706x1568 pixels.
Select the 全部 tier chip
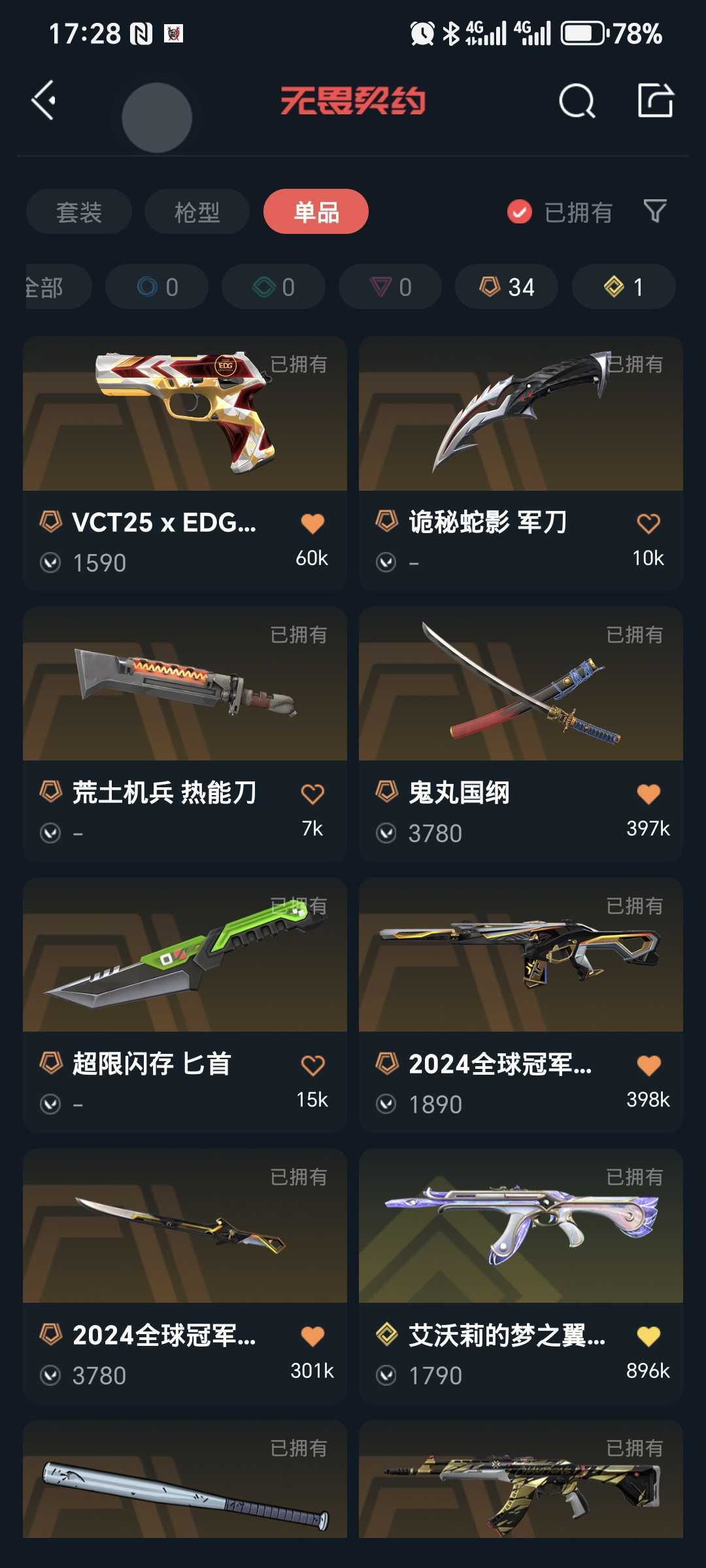click(x=58, y=286)
